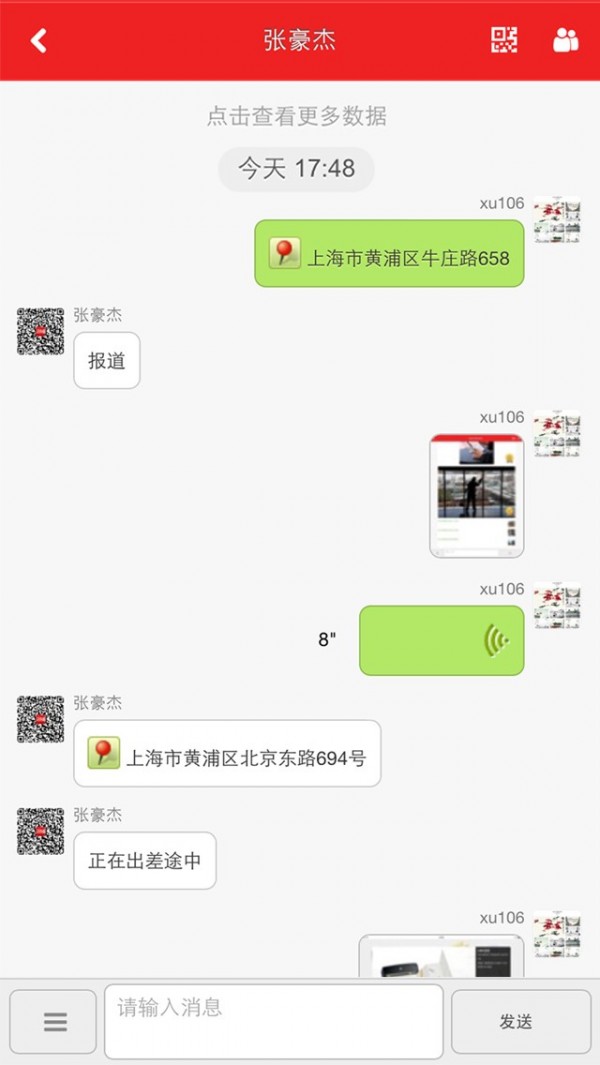
Task: Tap 点击查看更多数据 to load more
Action: (x=297, y=116)
